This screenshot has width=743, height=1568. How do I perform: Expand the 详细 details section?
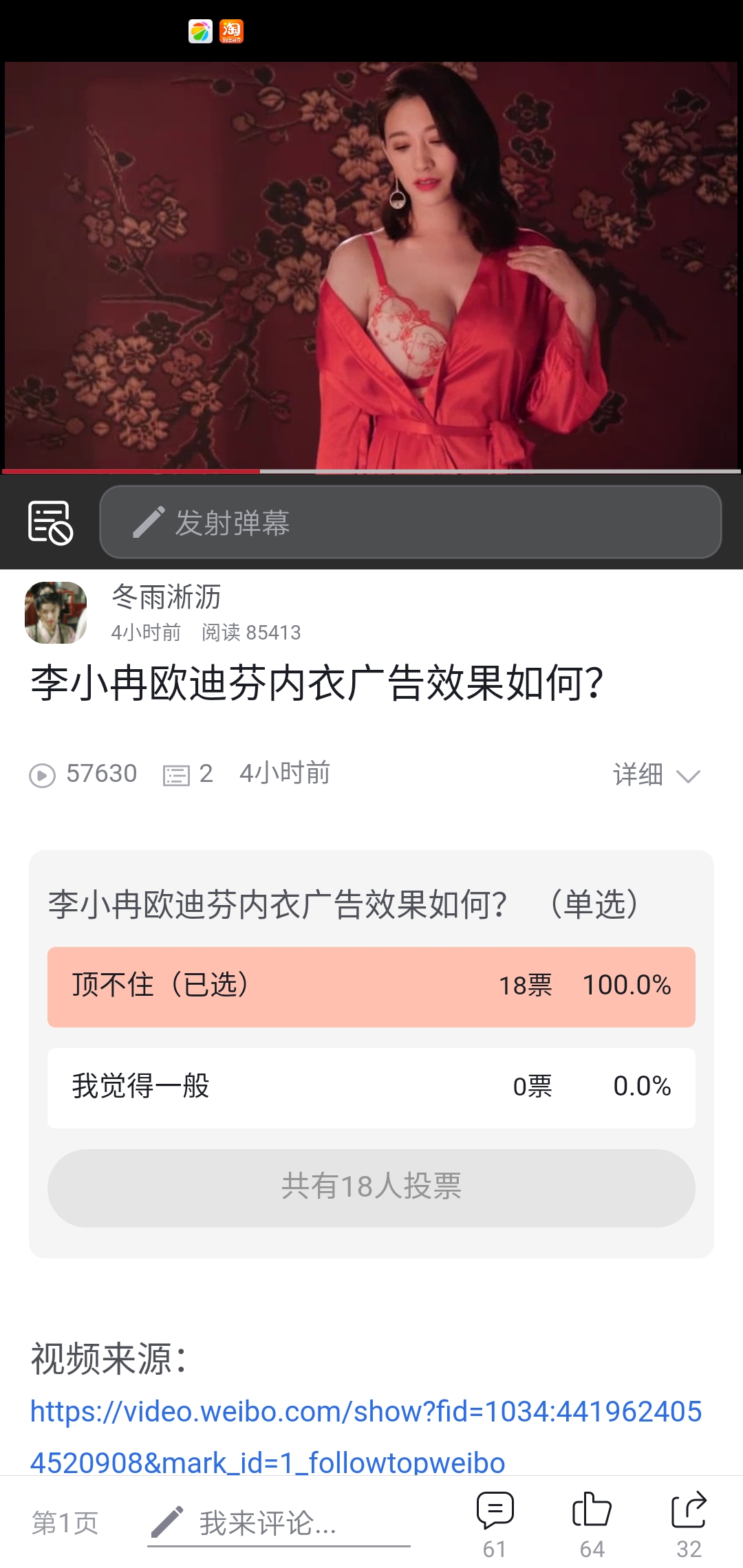(x=656, y=774)
